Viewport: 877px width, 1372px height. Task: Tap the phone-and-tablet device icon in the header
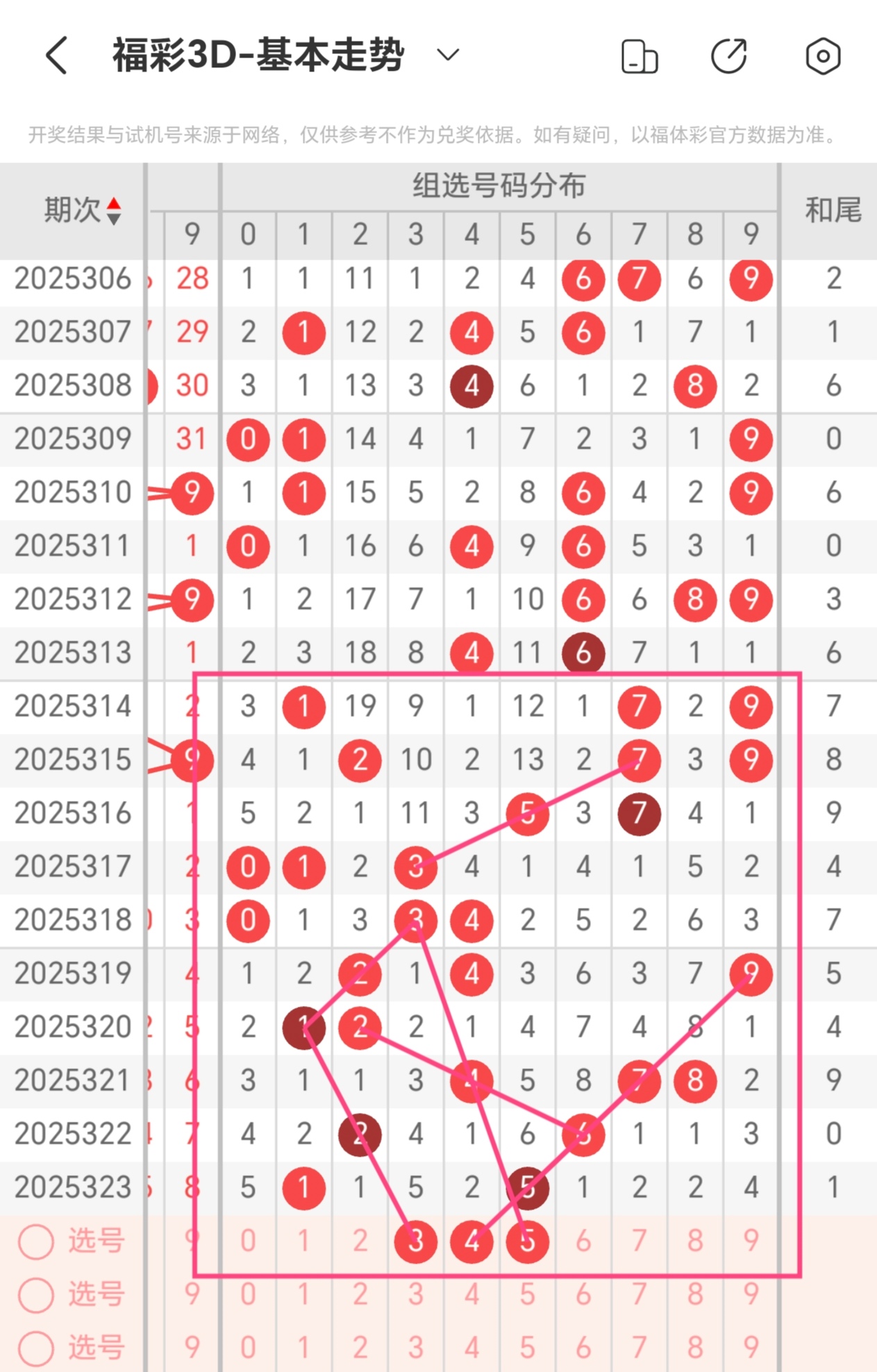click(x=639, y=56)
